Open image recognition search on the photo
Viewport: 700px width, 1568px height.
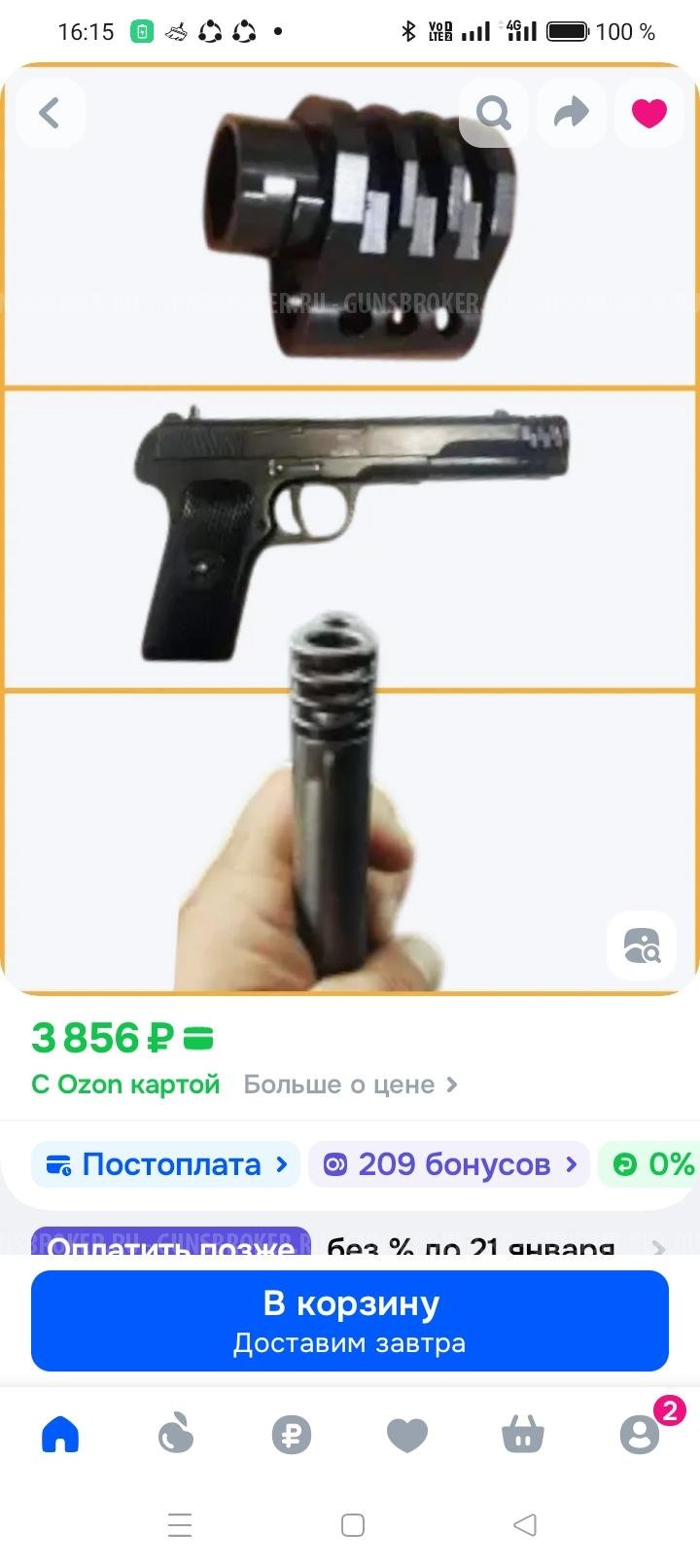point(642,944)
